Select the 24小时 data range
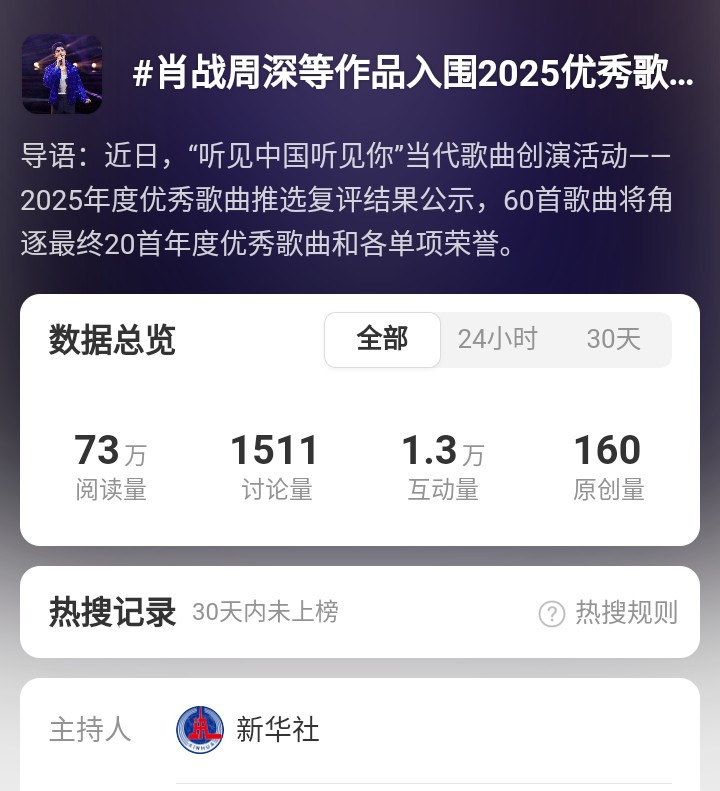This screenshot has width=720, height=791. [497, 340]
